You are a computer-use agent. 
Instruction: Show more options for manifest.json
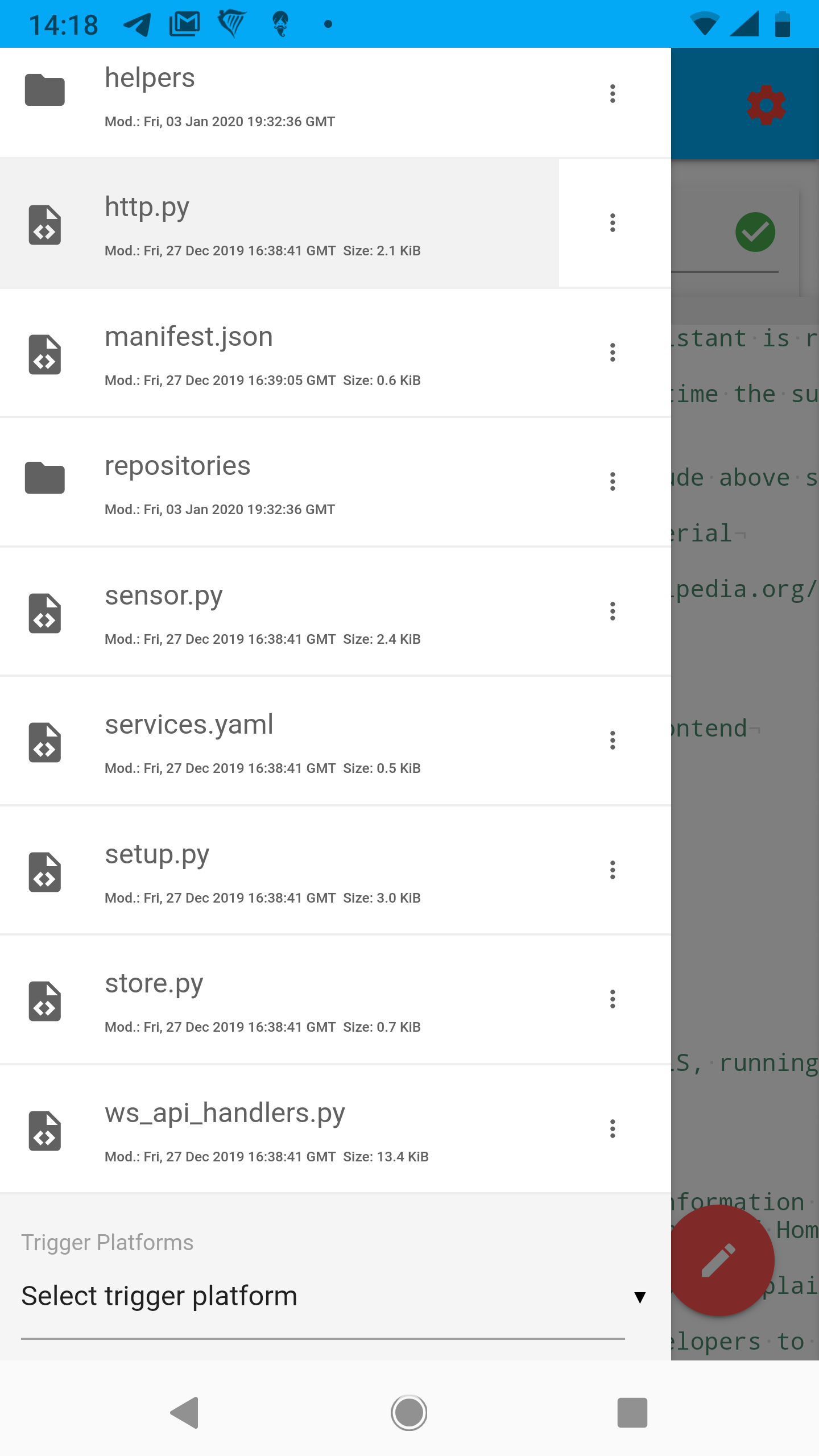(x=613, y=353)
